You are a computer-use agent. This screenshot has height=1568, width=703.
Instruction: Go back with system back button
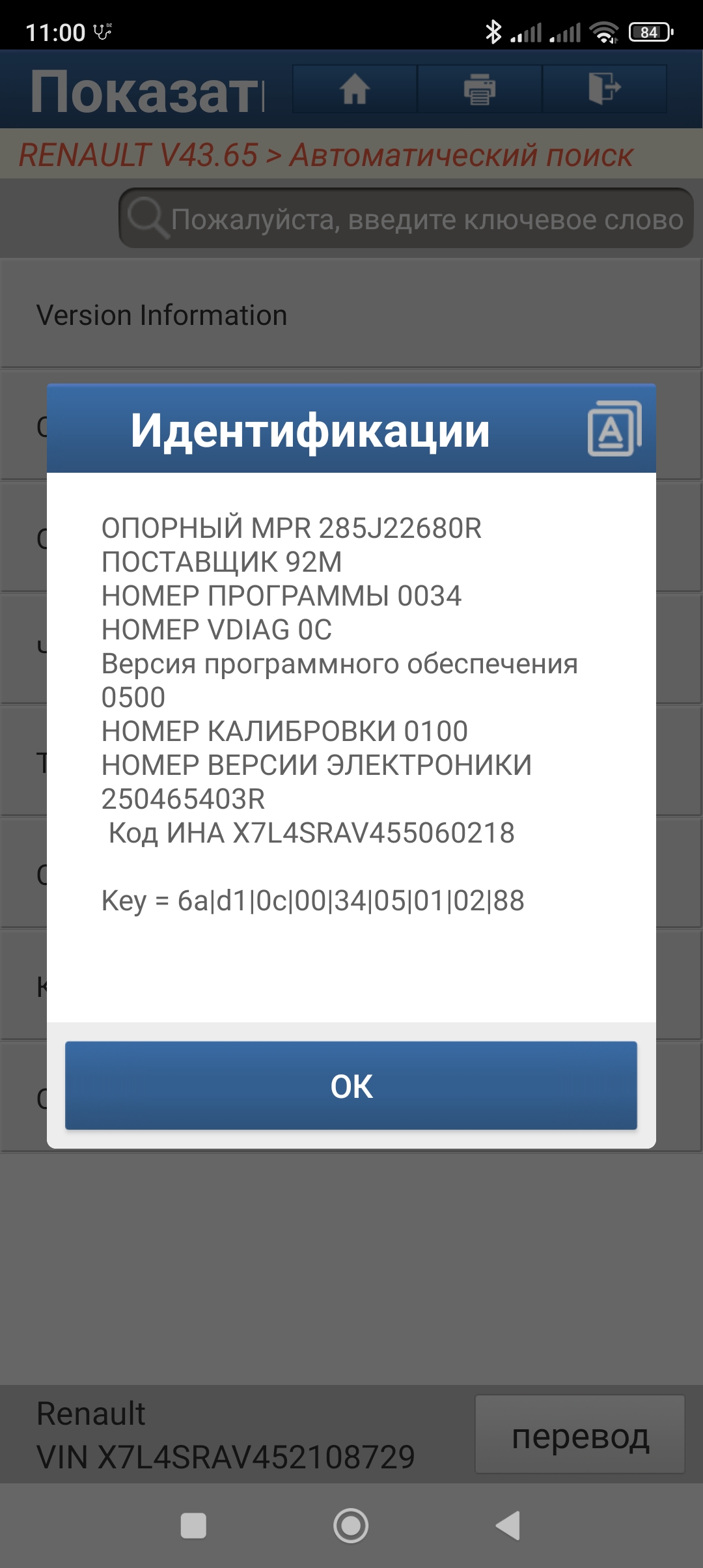(508, 1525)
